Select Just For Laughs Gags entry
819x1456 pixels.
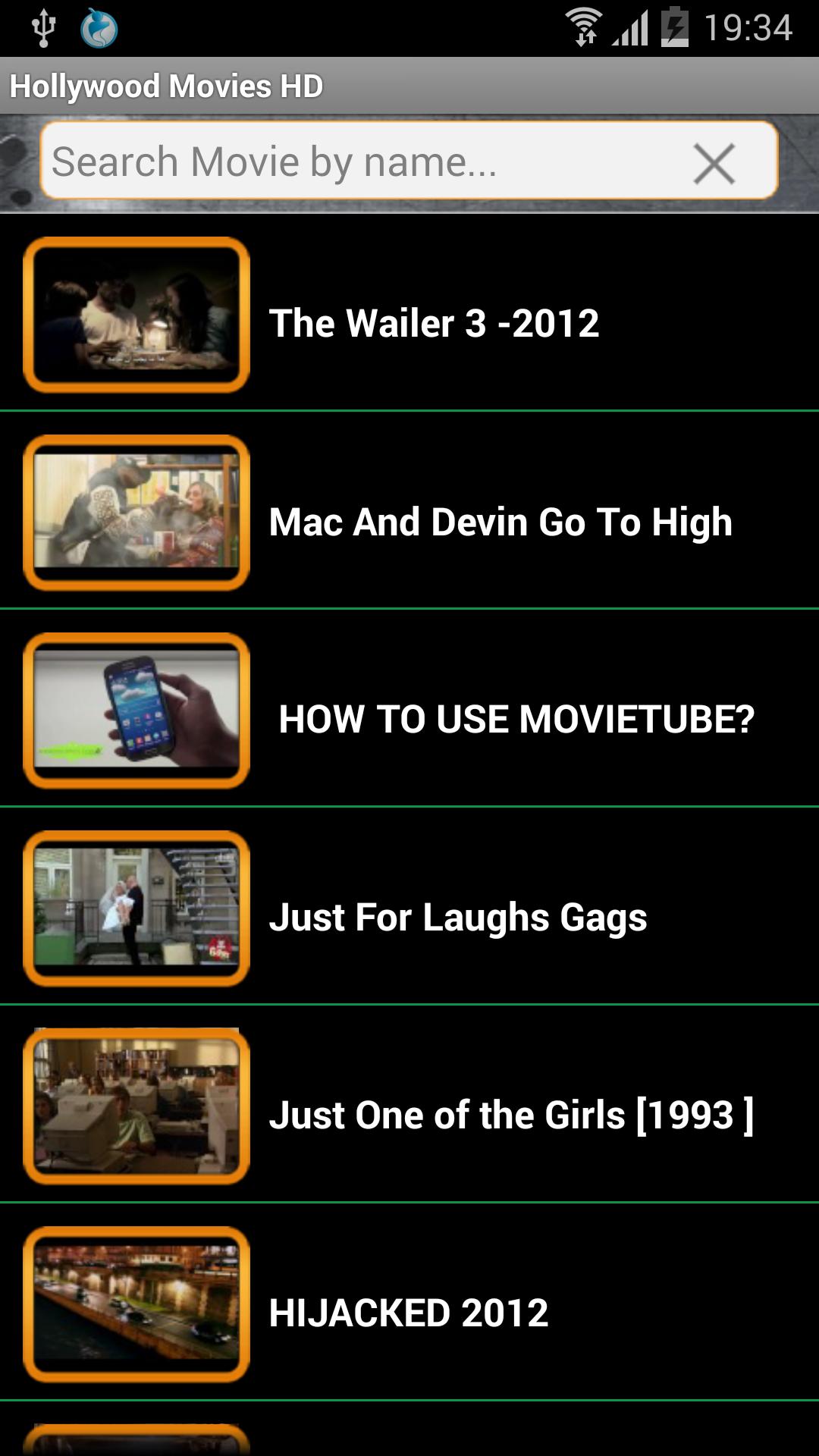pyautogui.click(x=458, y=918)
